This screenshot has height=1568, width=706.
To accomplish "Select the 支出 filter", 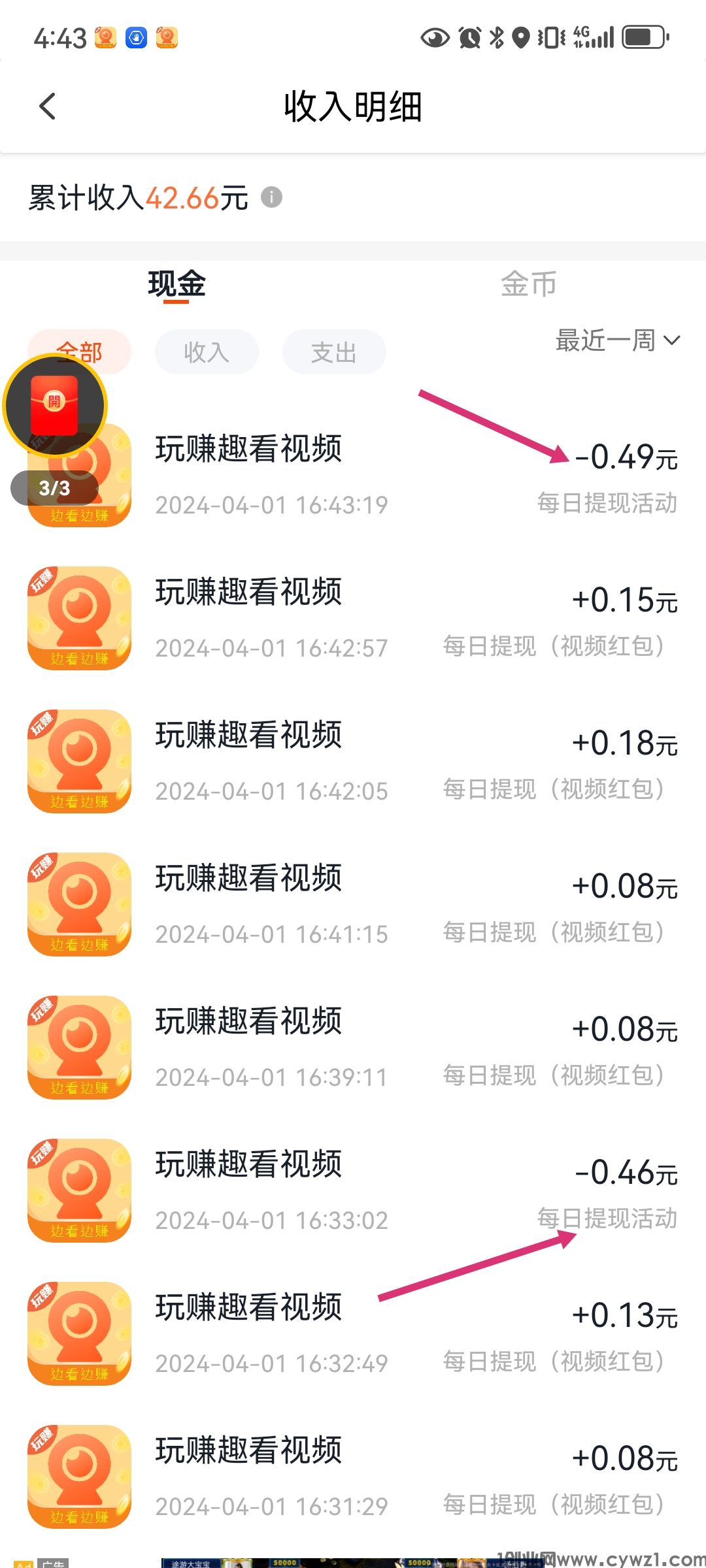I will coord(333,351).
